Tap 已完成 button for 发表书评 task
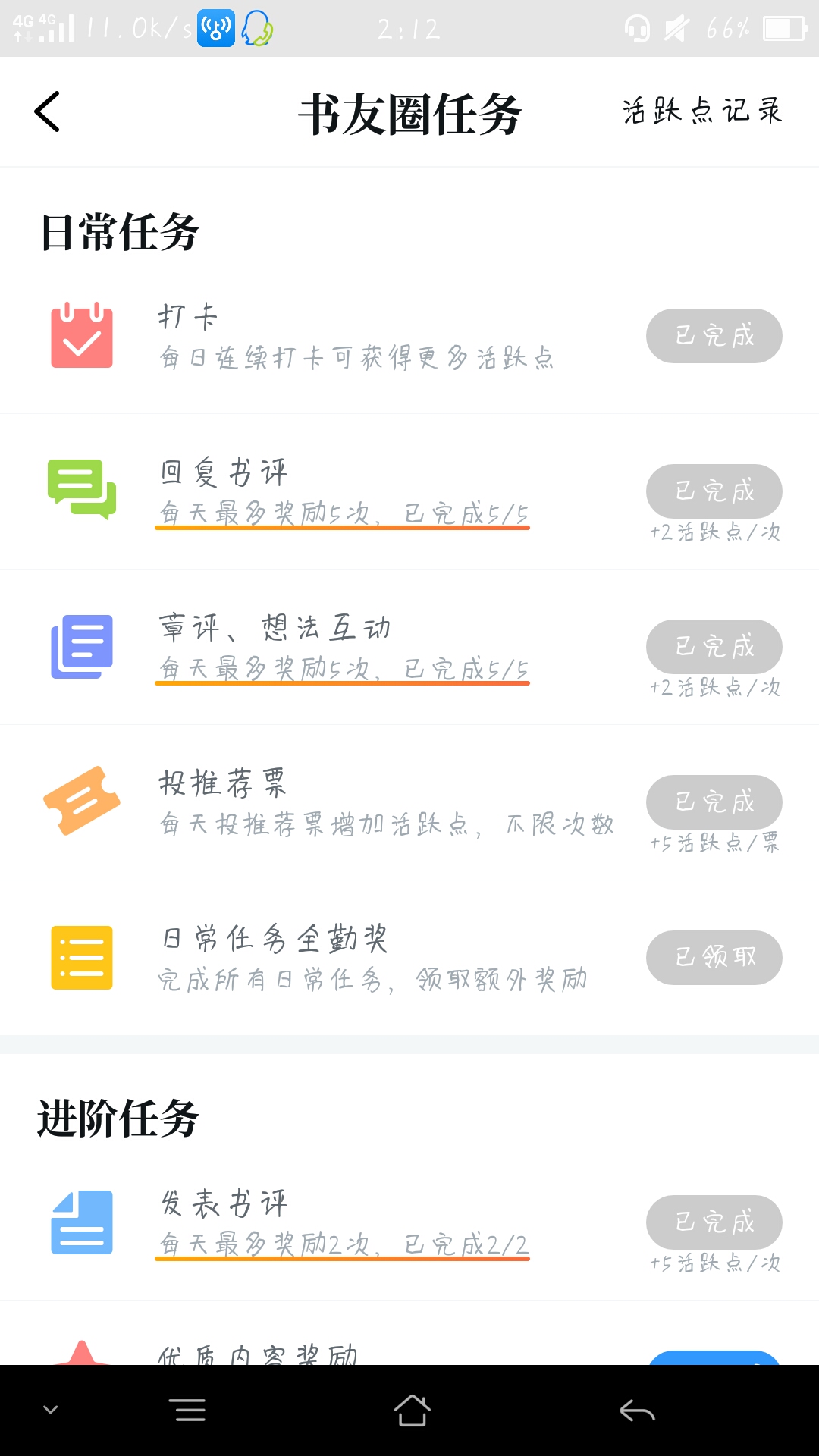819x1456 pixels. tap(714, 1222)
